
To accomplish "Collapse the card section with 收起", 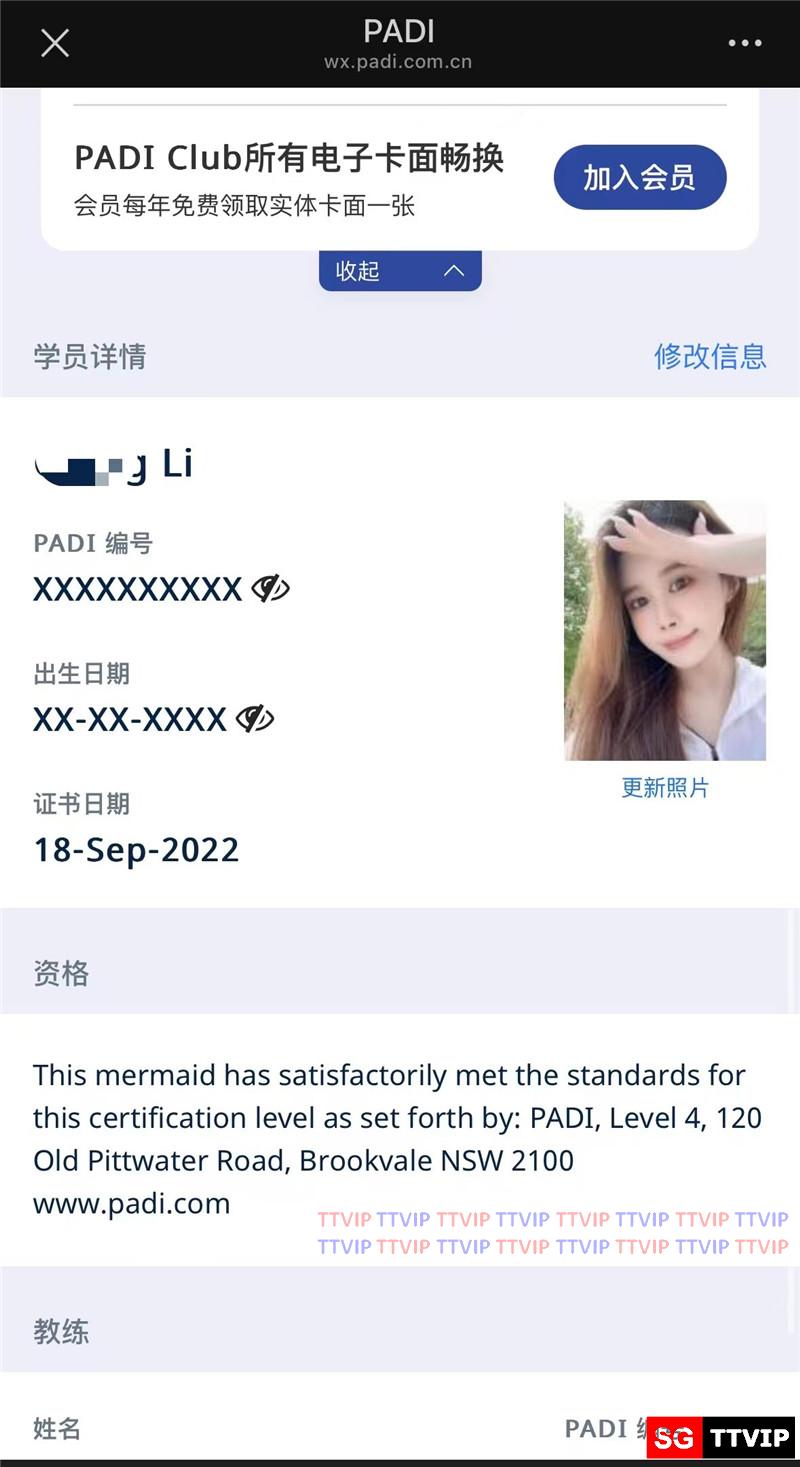I will 400,271.
